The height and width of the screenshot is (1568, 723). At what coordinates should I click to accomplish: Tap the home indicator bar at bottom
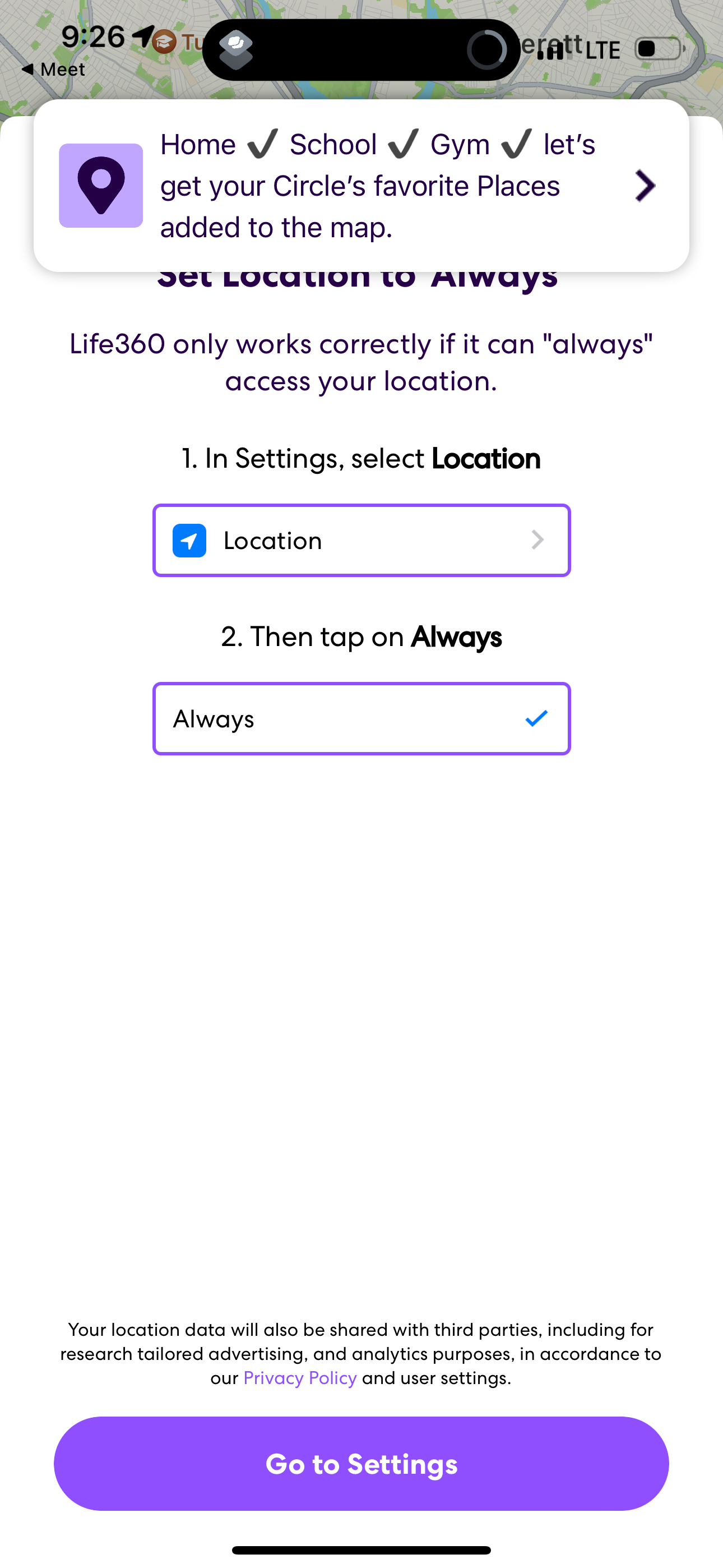[361, 1549]
